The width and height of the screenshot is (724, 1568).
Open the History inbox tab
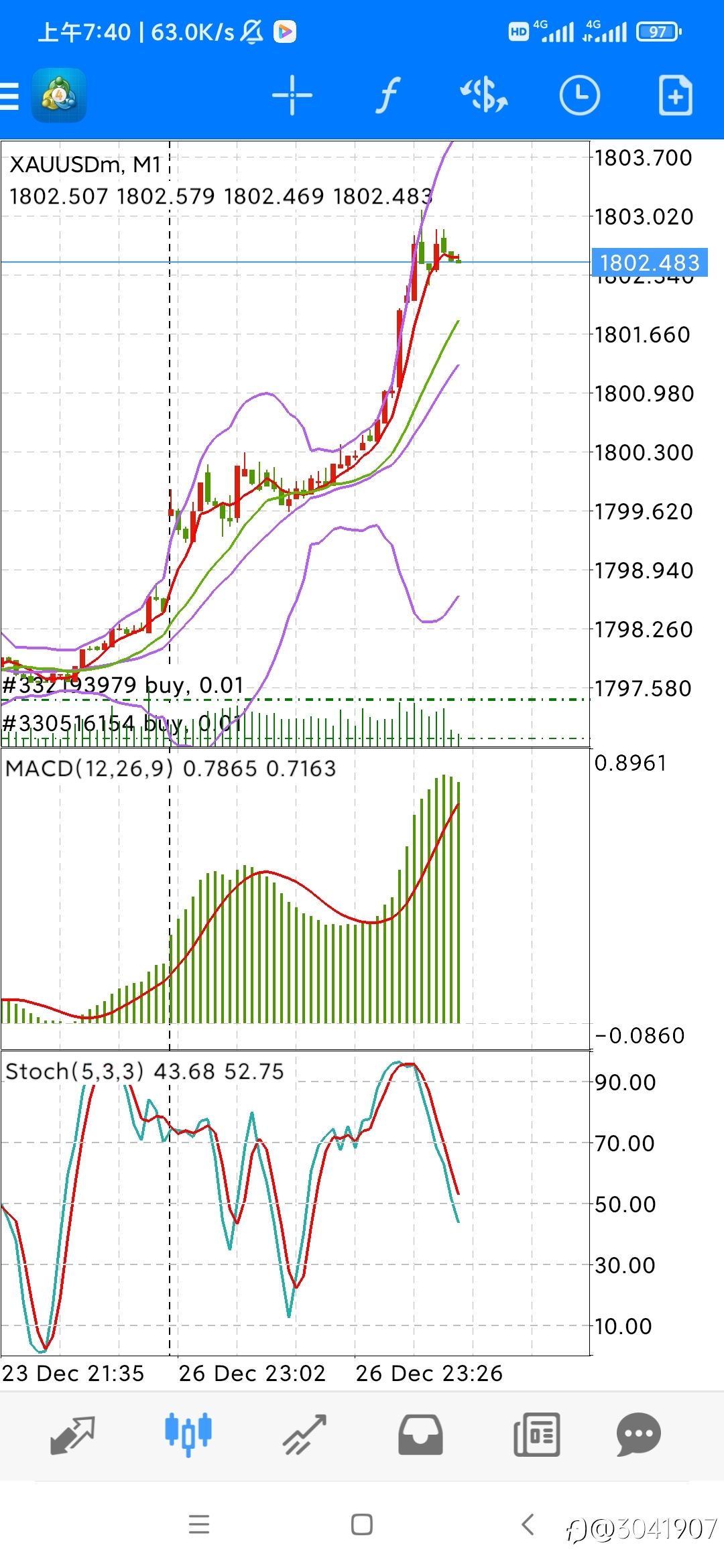tap(420, 1435)
